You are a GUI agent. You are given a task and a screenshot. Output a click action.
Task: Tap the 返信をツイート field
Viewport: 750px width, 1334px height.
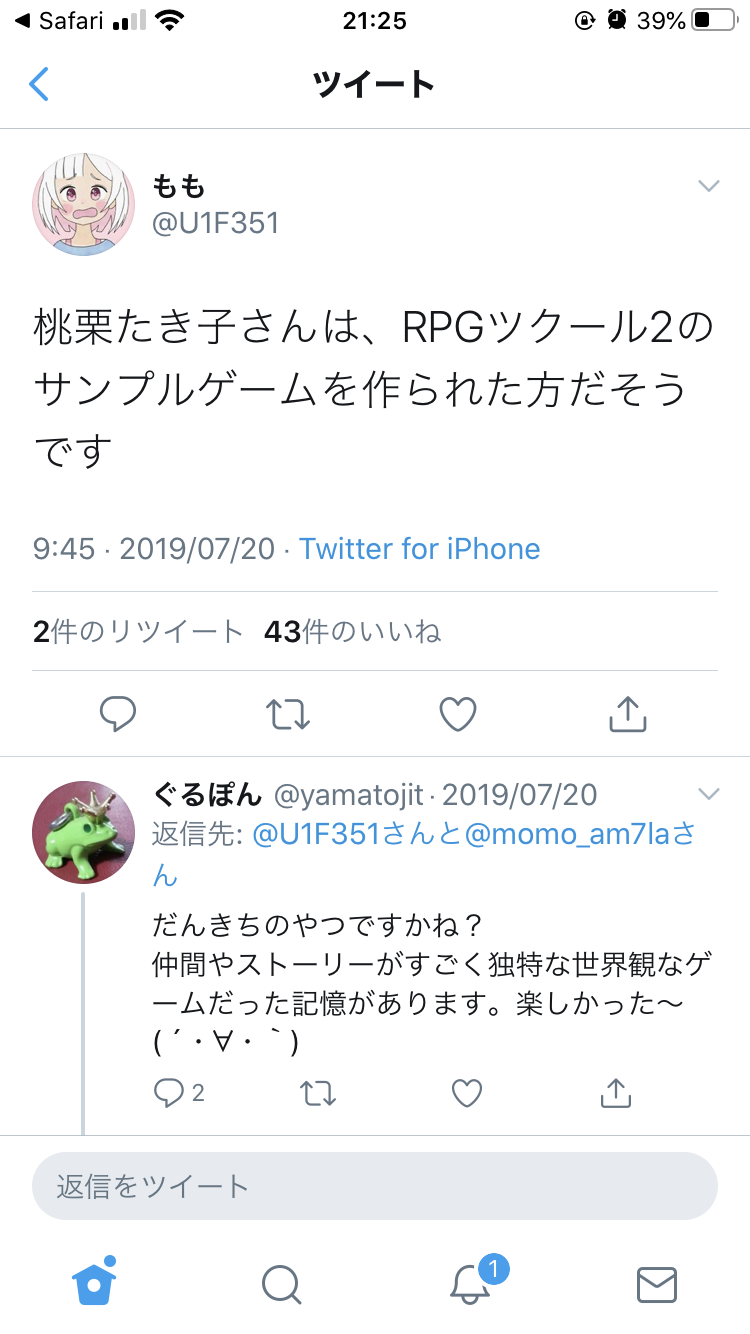(375, 1186)
